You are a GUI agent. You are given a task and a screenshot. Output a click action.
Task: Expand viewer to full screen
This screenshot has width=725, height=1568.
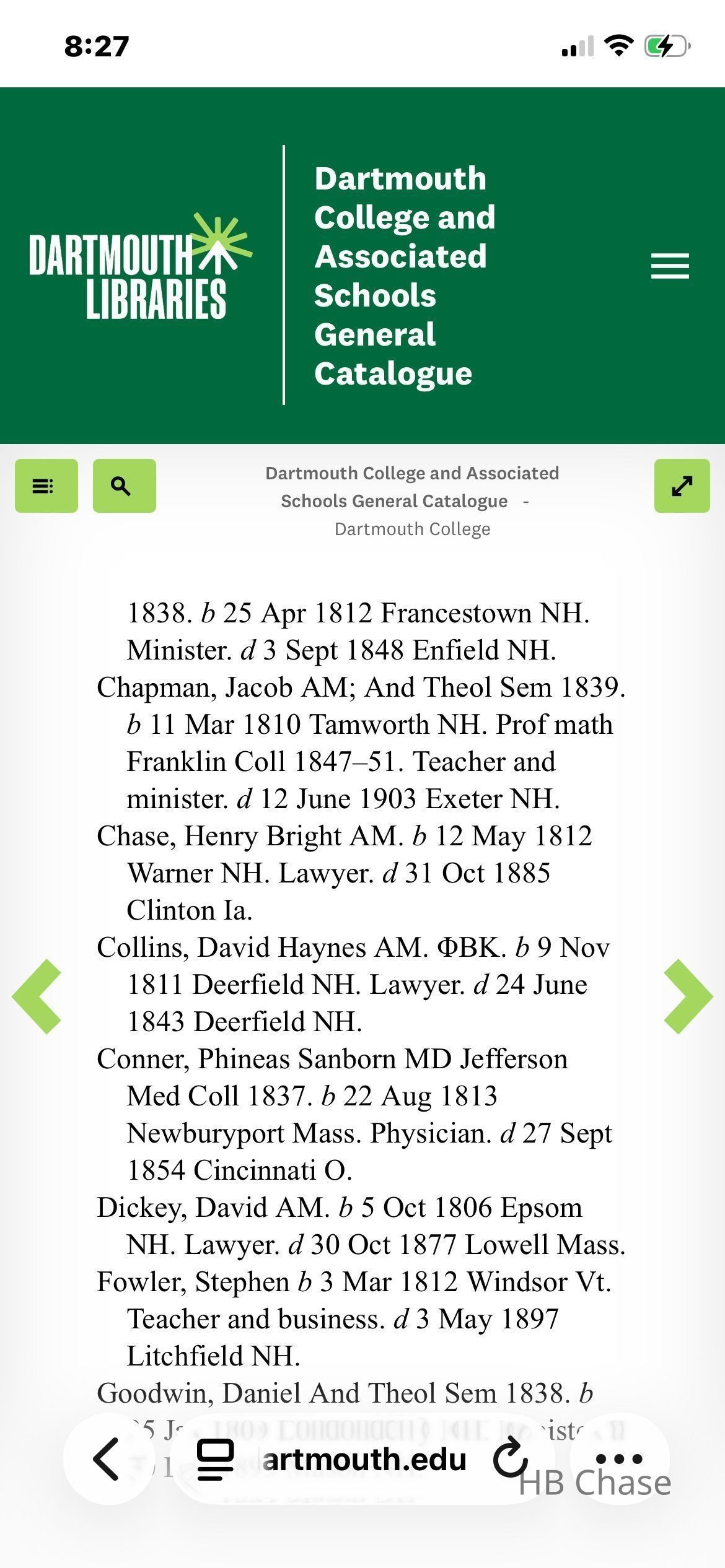click(682, 486)
